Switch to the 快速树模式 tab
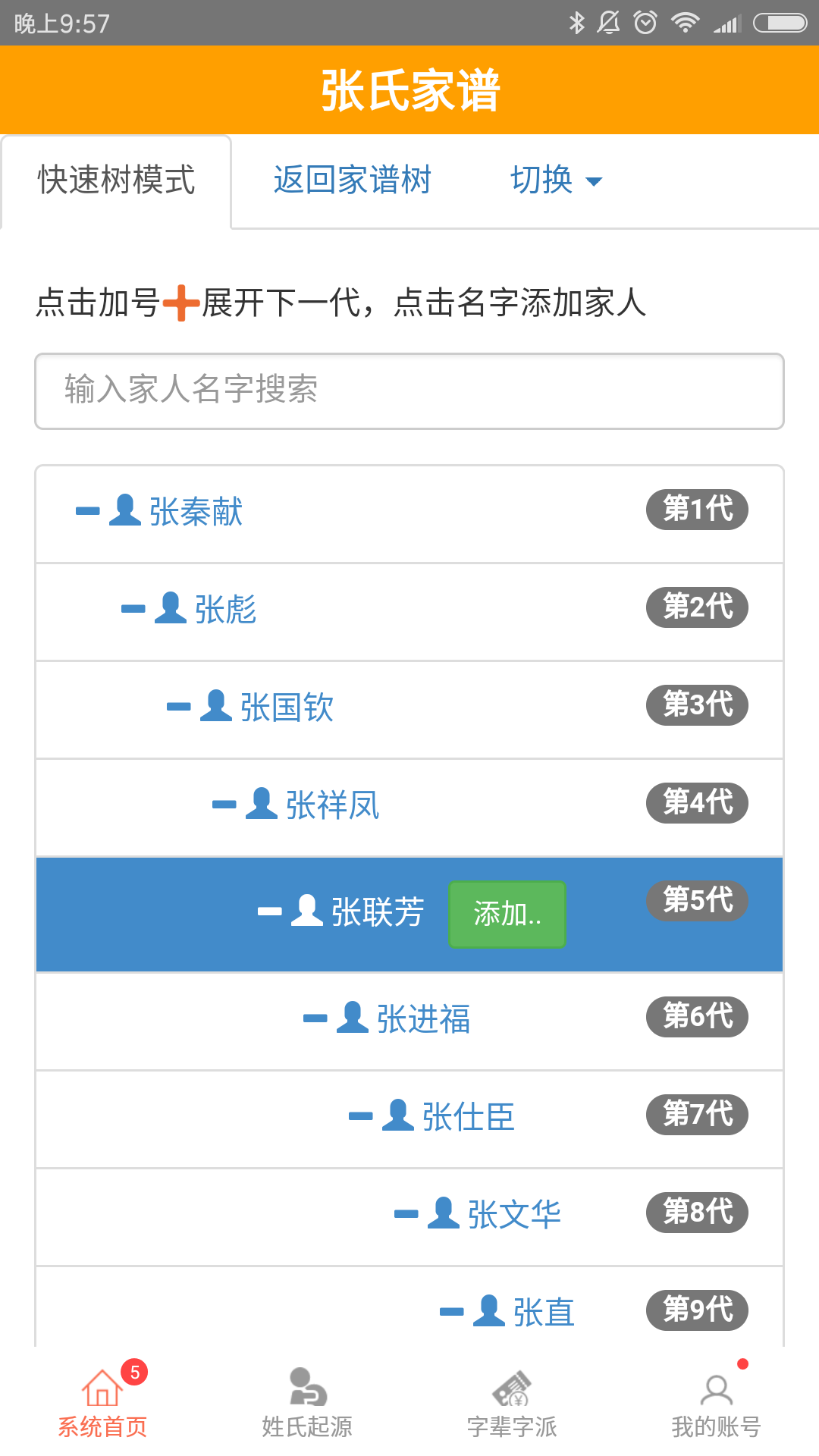The image size is (819, 1456). 116,181
